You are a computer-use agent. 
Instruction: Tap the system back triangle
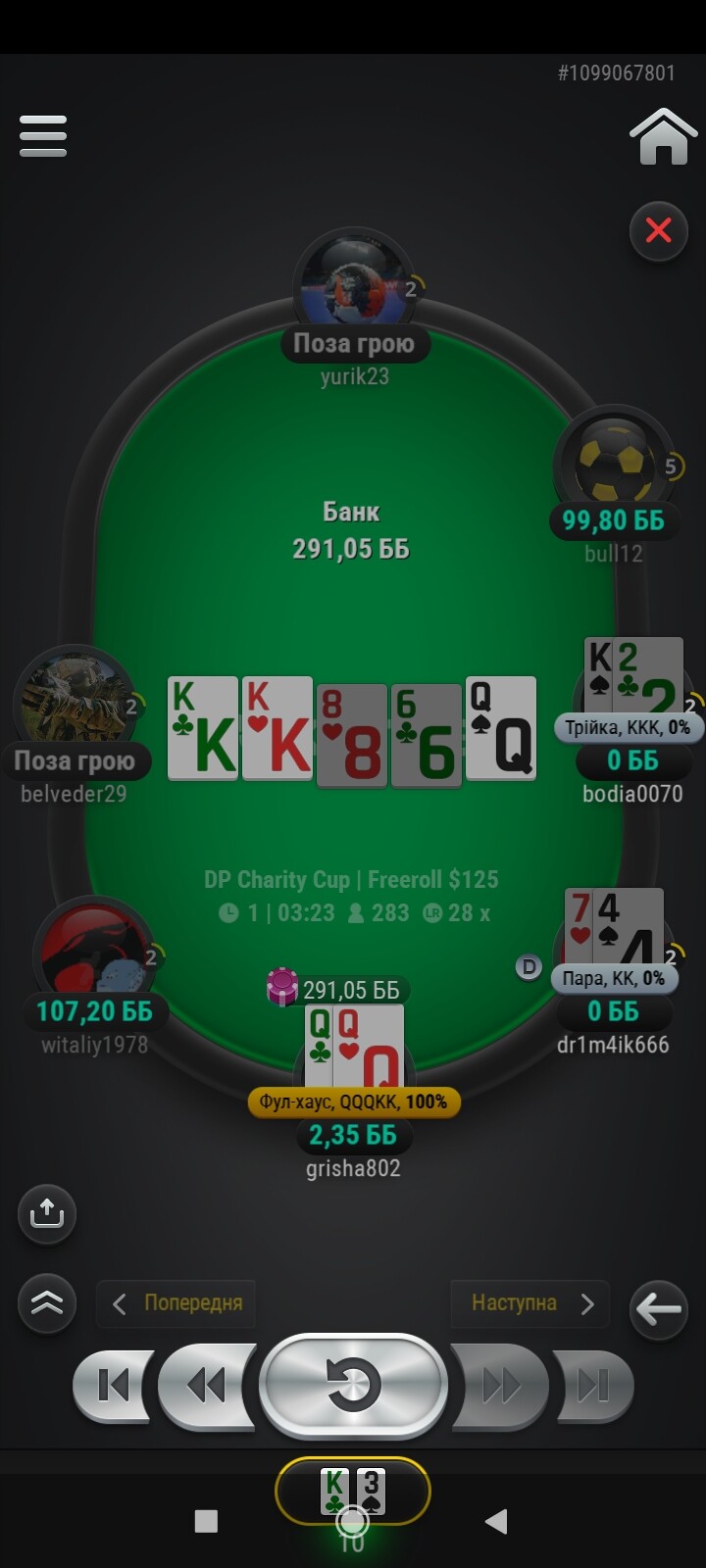[x=497, y=1521]
